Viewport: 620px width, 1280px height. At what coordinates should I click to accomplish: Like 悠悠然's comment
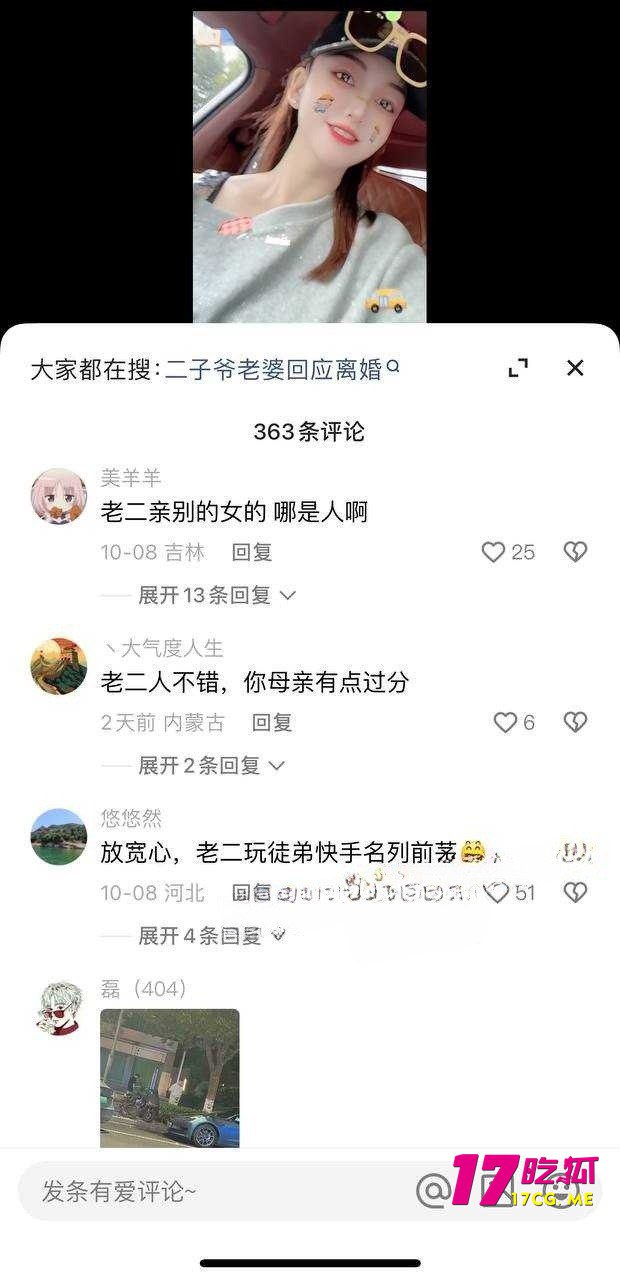498,892
